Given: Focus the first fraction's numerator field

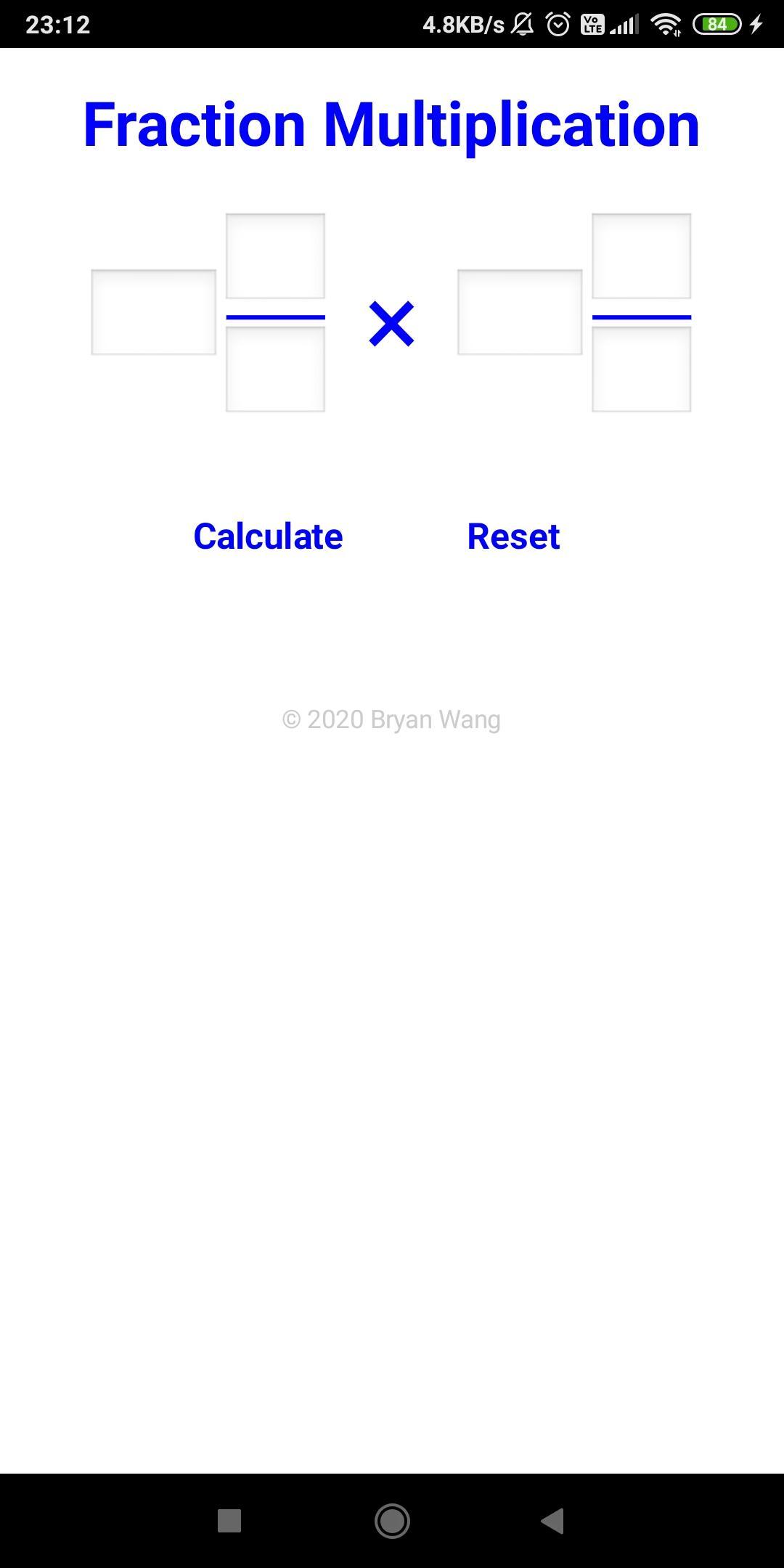Looking at the screenshot, I should [275, 256].
